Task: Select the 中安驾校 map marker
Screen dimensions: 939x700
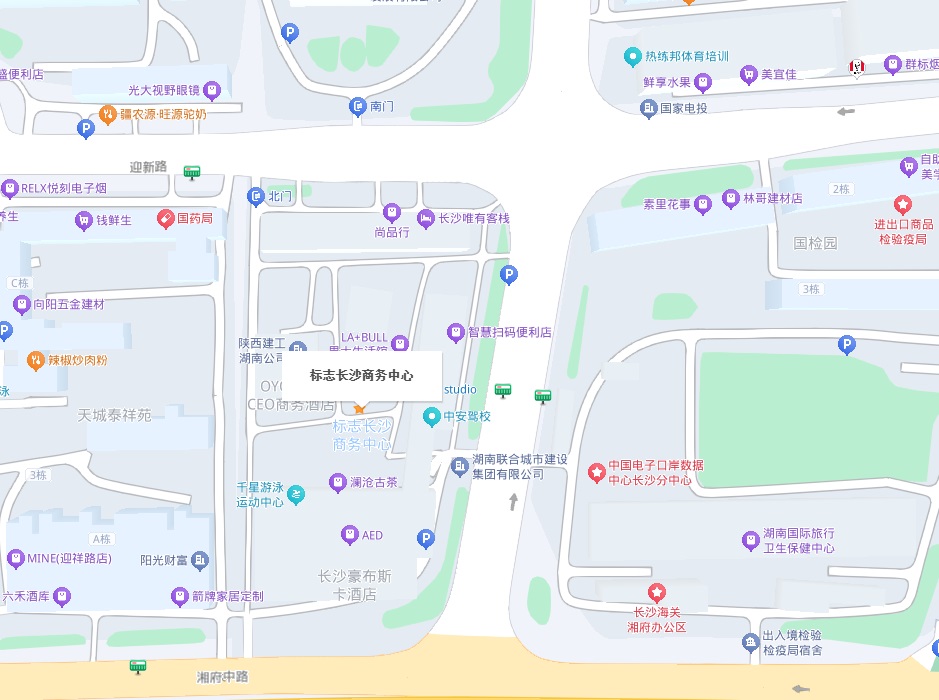Action: click(432, 416)
